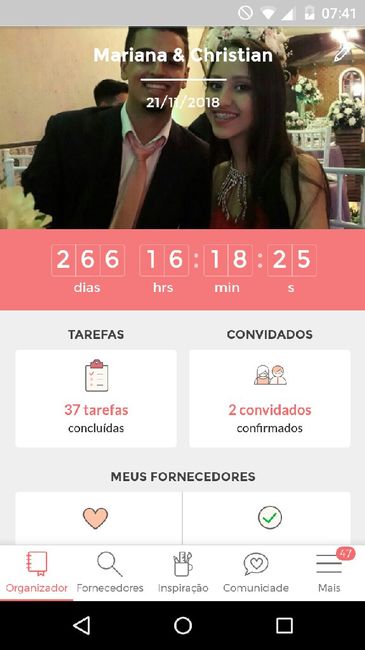The image size is (365, 650).
Task: Switch to the Comunidade tab
Action: point(256,573)
